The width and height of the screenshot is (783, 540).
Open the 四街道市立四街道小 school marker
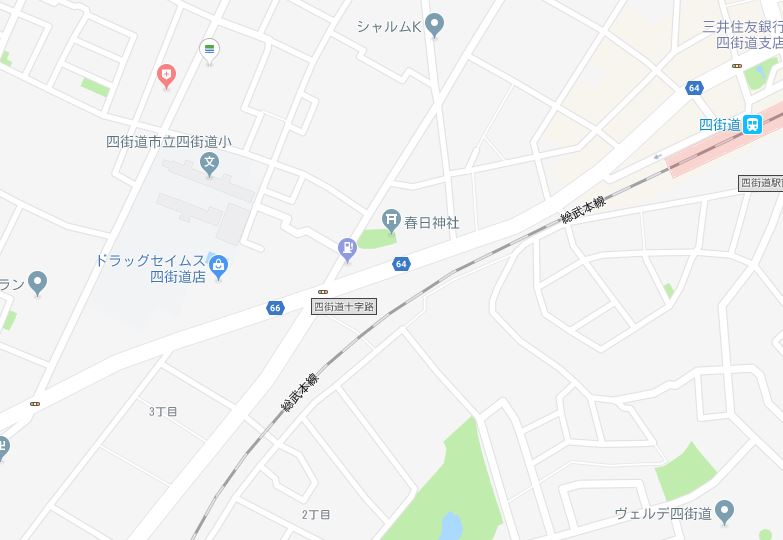(209, 161)
